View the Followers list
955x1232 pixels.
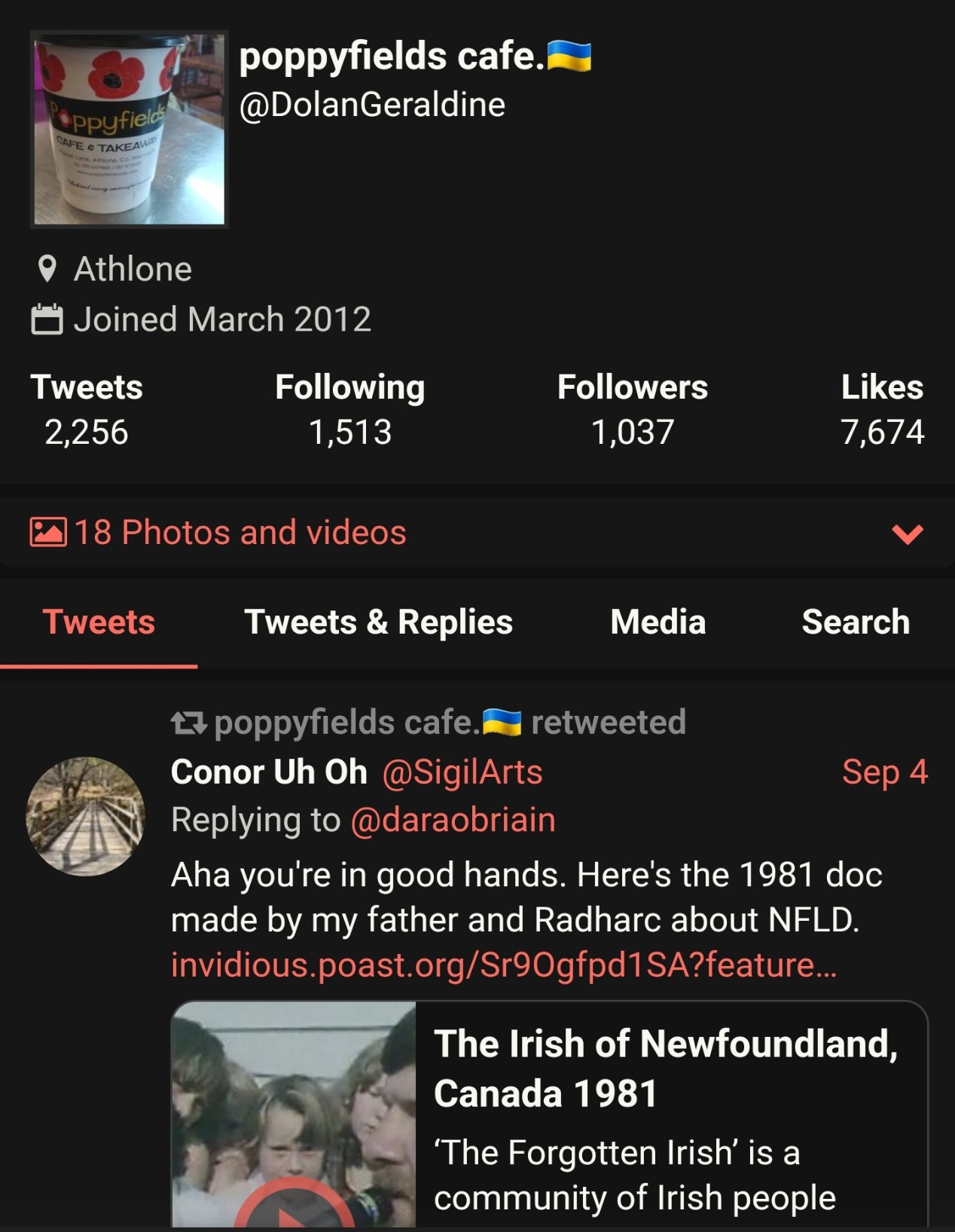(x=632, y=409)
